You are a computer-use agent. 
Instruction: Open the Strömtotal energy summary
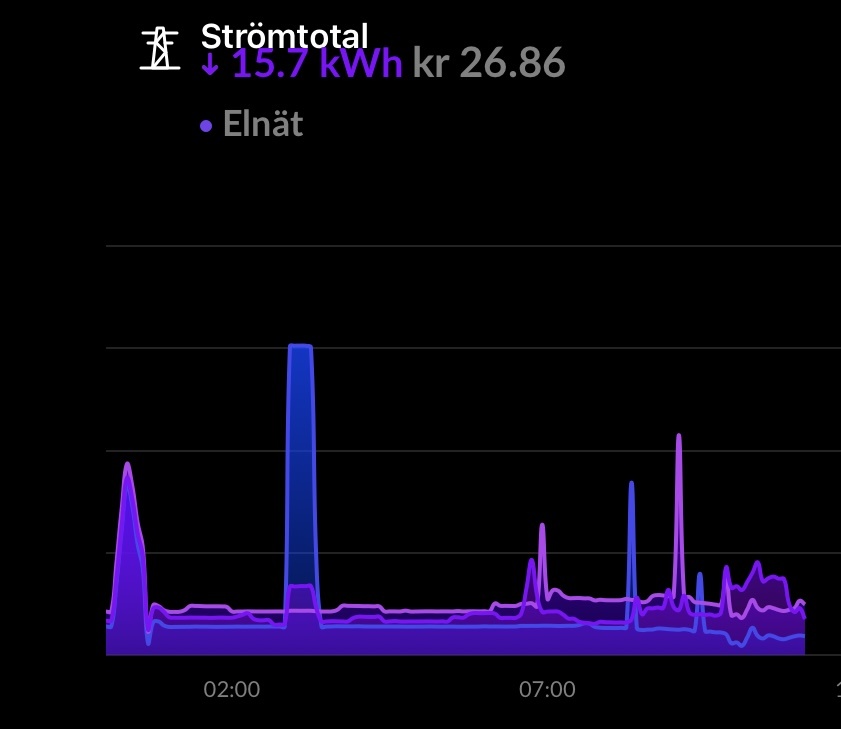click(284, 38)
